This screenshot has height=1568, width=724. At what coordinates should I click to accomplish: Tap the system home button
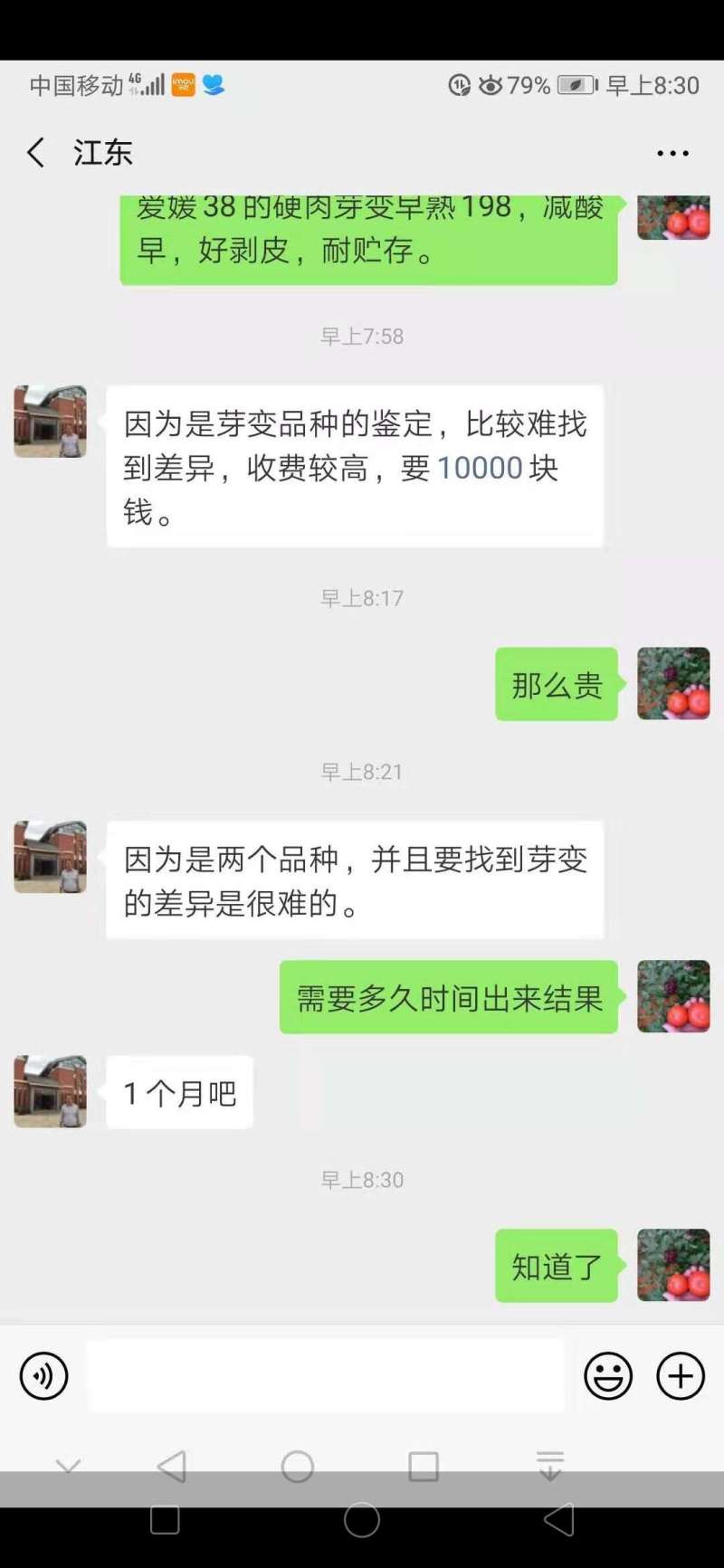362,1520
